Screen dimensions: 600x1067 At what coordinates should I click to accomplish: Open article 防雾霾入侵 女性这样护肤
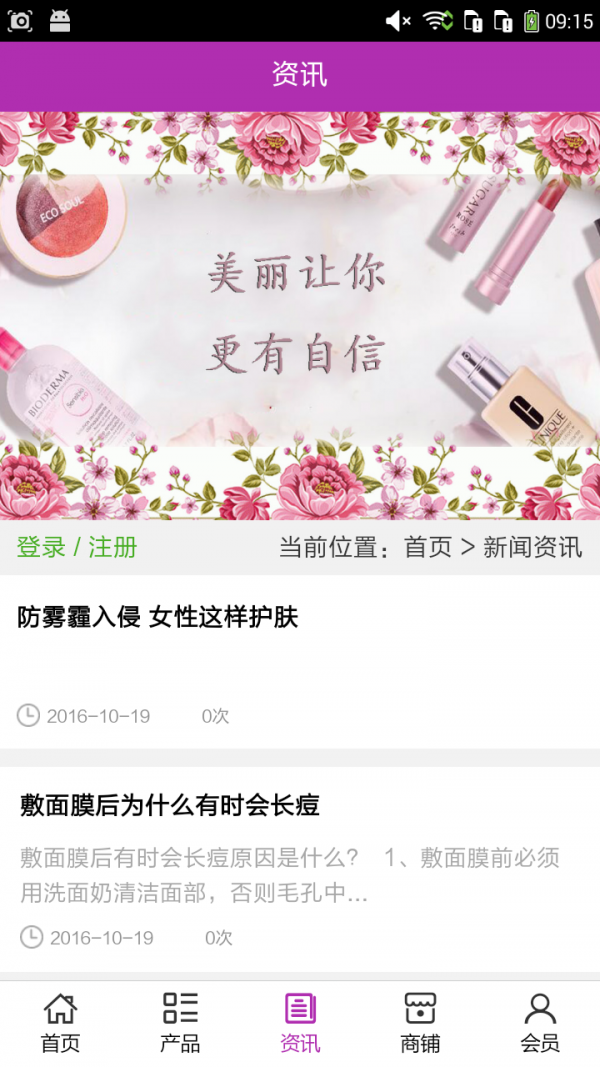tap(158, 617)
